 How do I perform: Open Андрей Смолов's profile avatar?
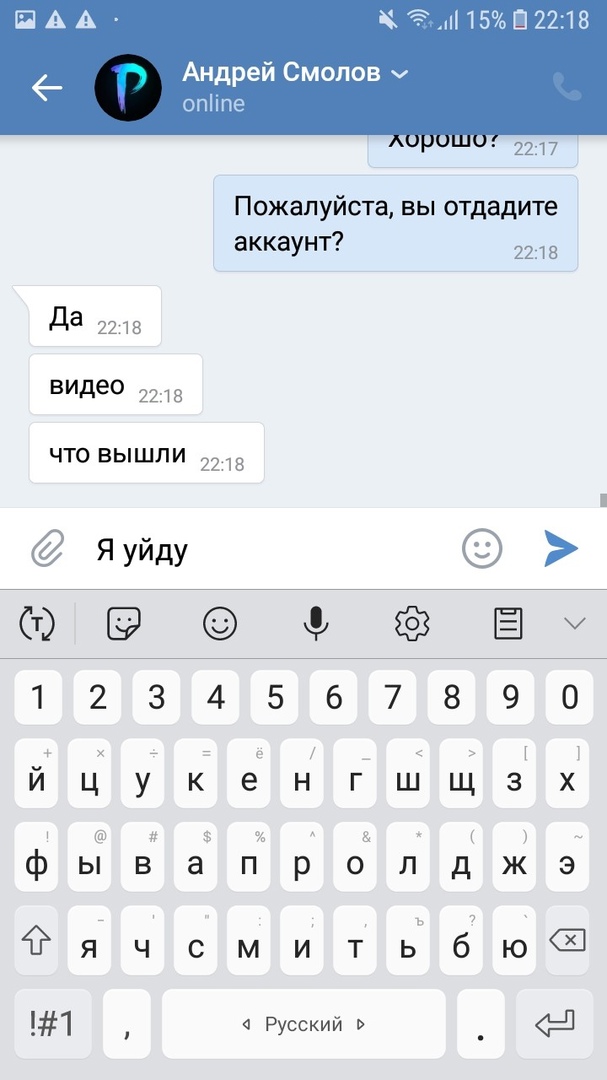point(128,88)
